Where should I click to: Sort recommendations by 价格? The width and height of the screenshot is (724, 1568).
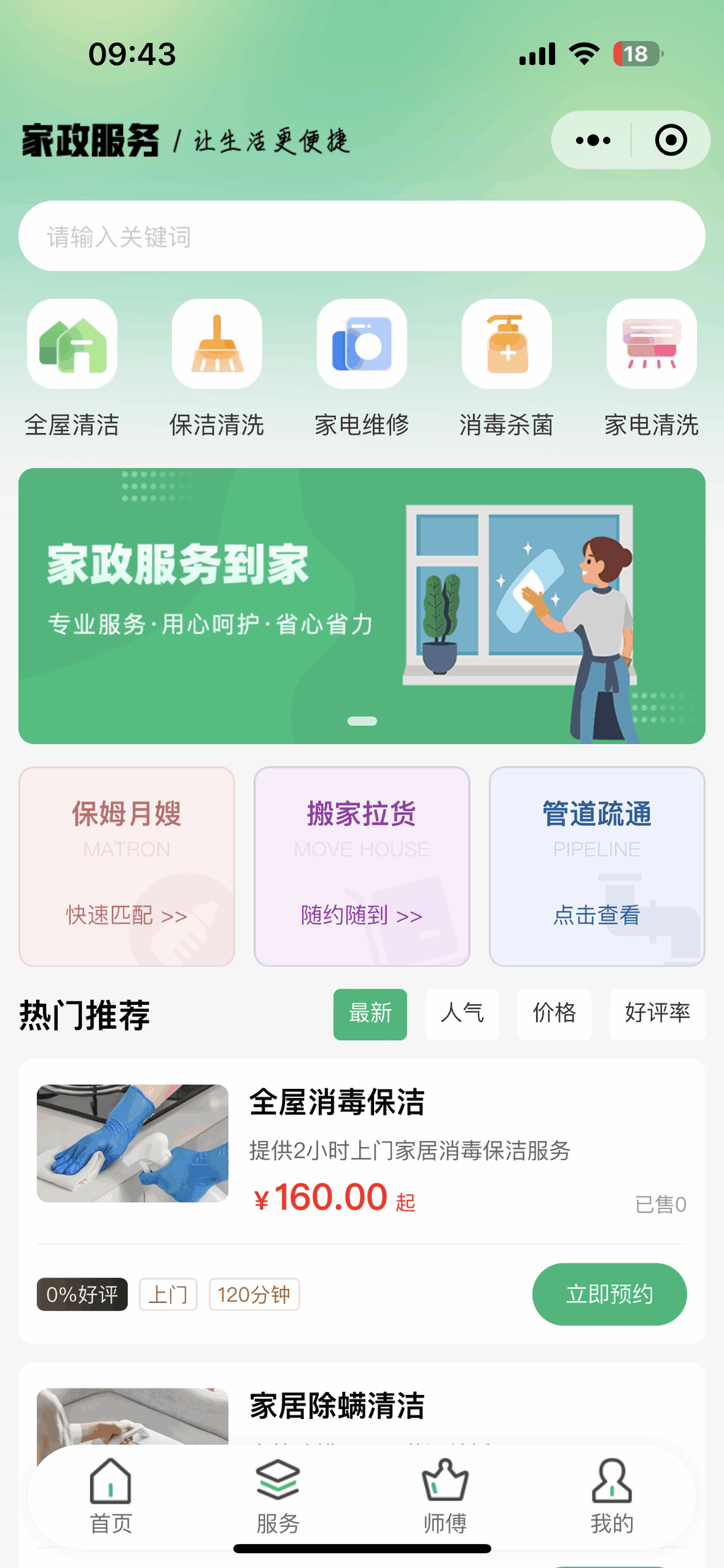pos(554,1014)
